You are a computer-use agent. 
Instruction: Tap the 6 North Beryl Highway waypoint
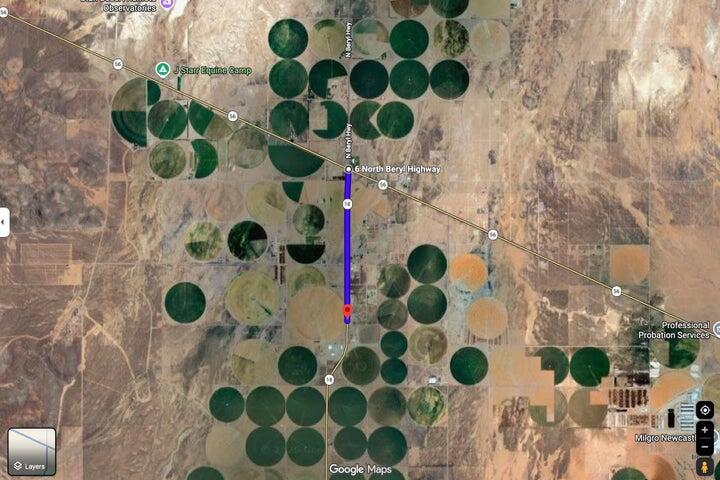click(348, 170)
